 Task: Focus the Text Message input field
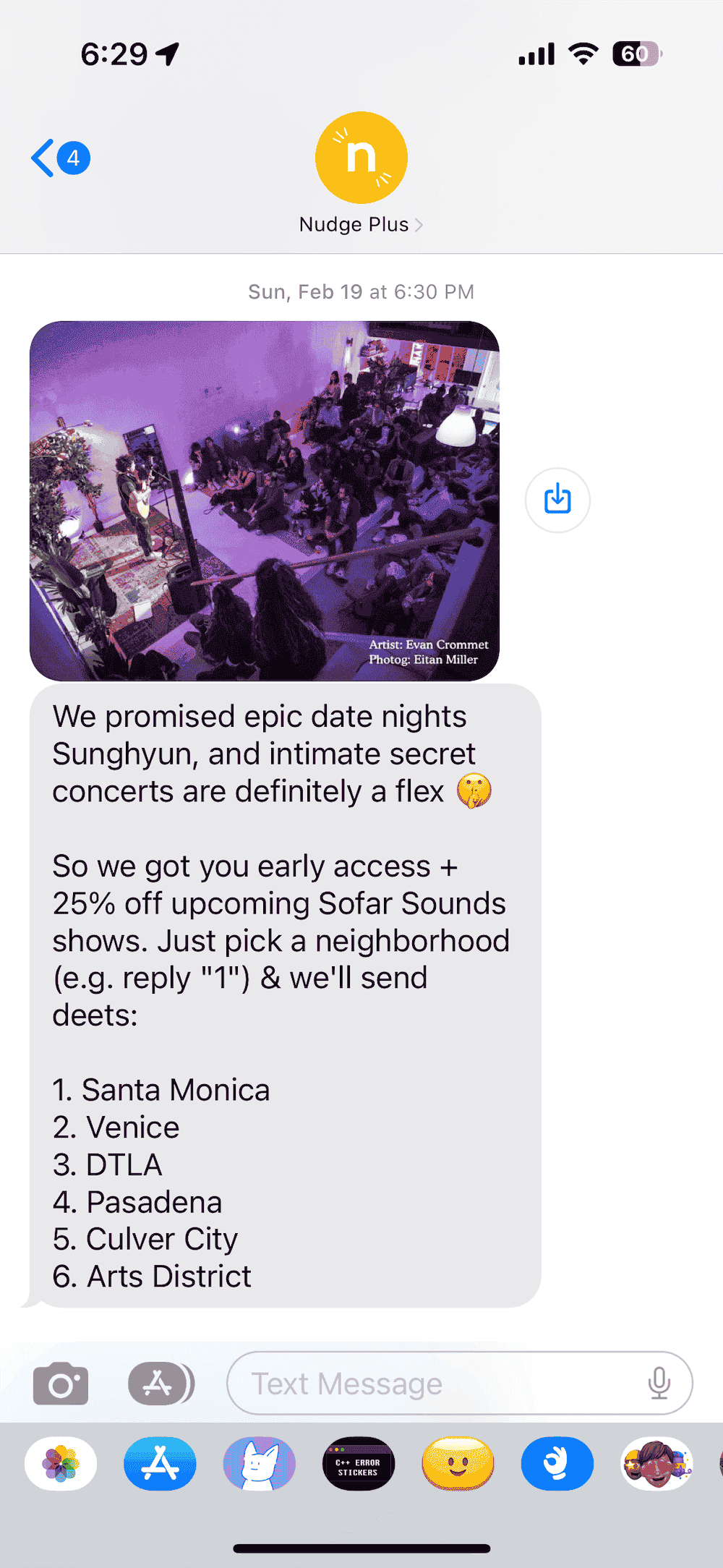click(x=434, y=1384)
